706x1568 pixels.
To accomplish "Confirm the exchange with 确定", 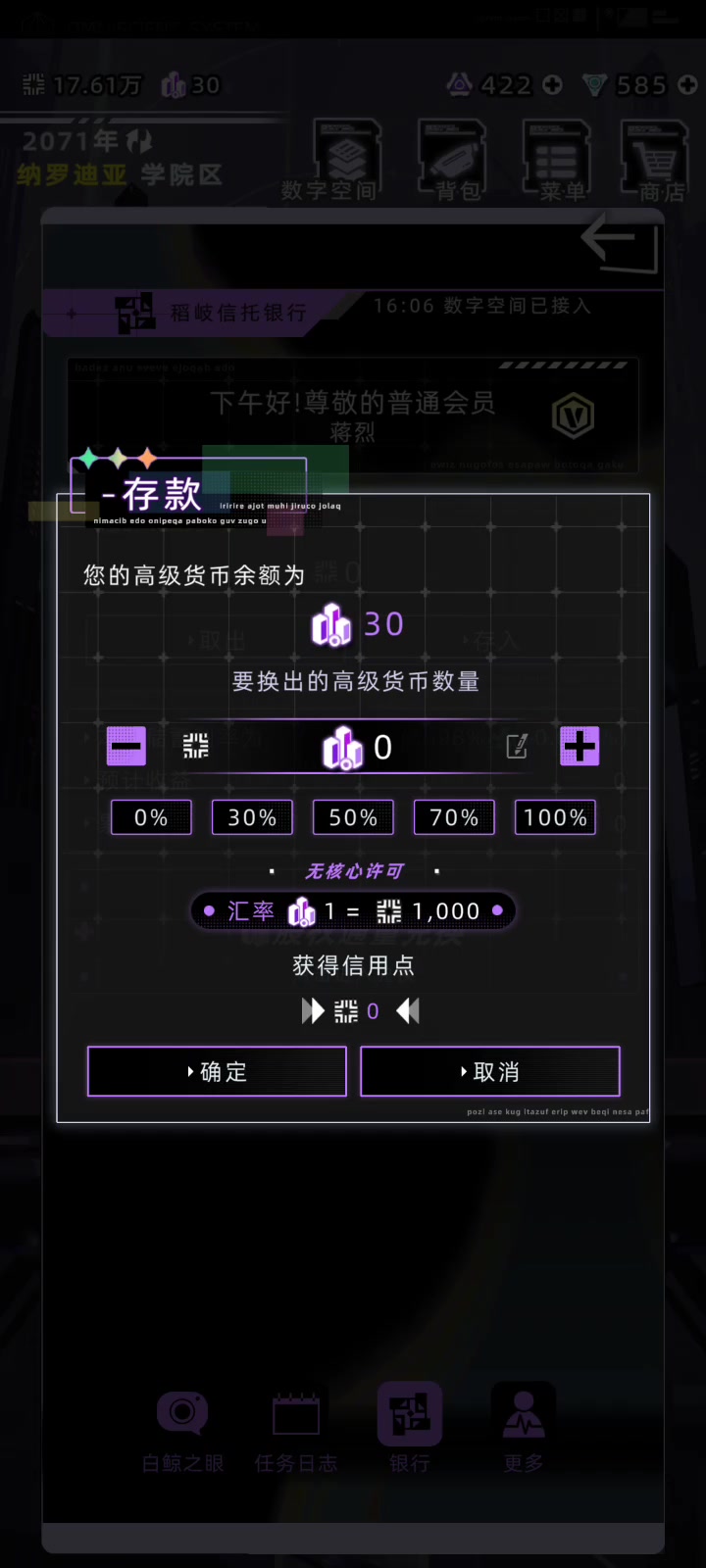I will pos(217,1071).
